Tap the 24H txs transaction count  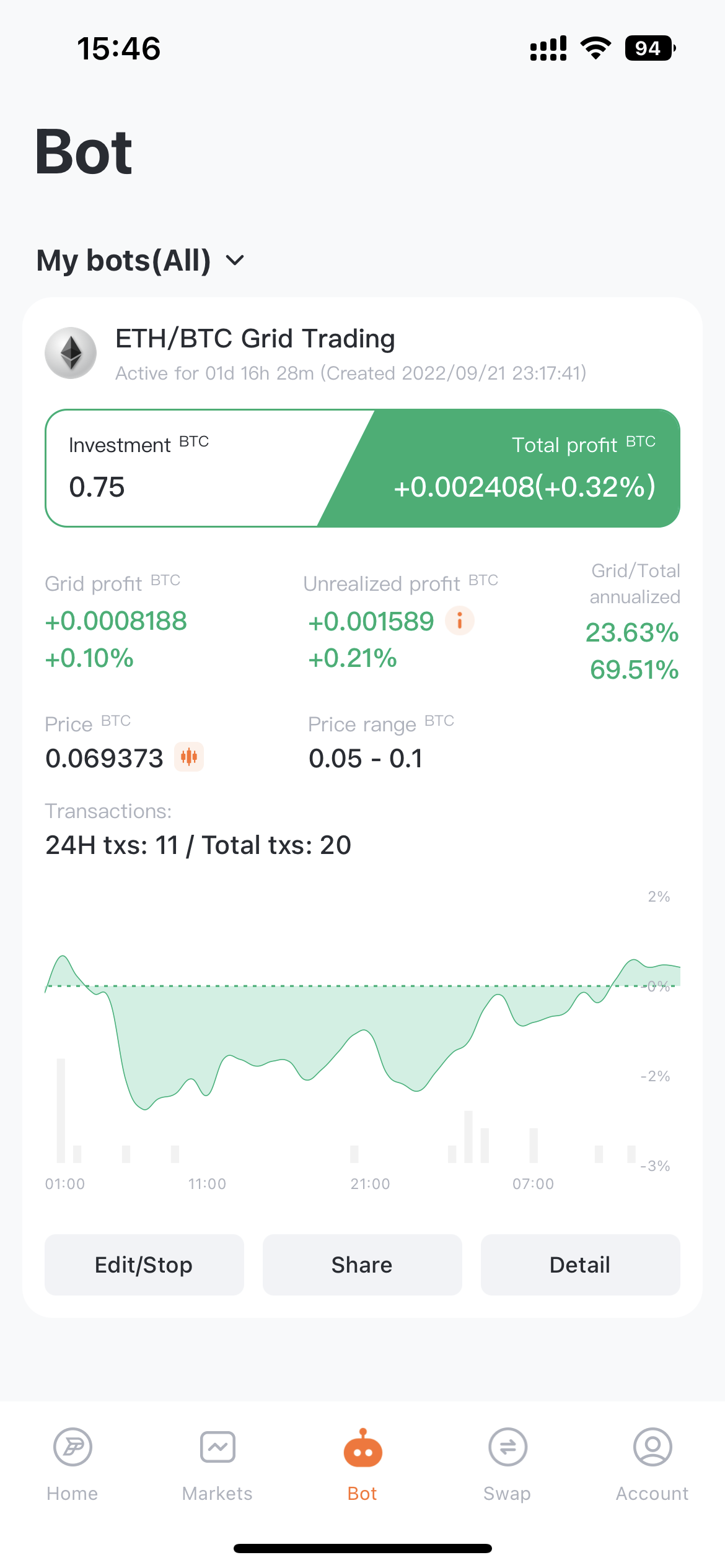pyautogui.click(x=197, y=845)
